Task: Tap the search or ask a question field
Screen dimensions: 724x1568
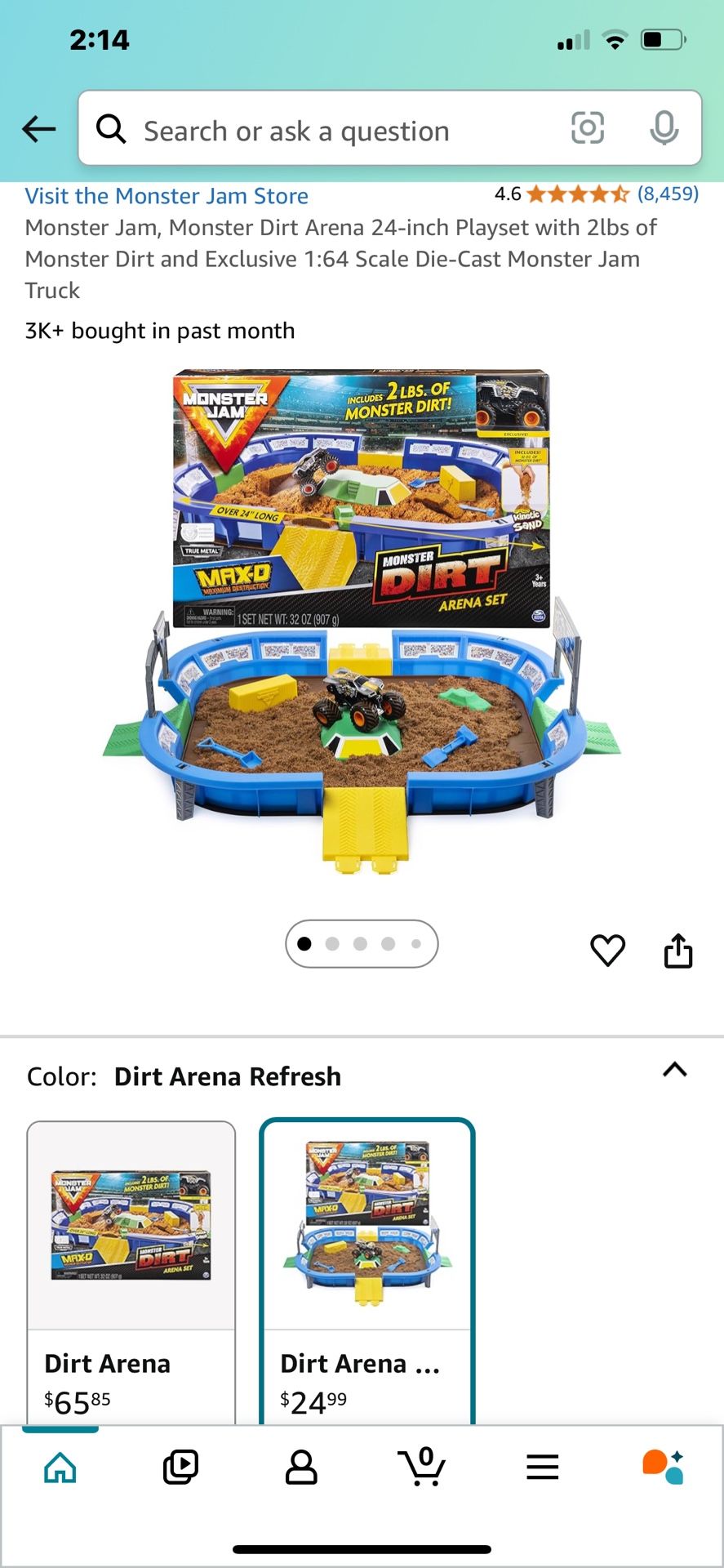Action: [326, 131]
